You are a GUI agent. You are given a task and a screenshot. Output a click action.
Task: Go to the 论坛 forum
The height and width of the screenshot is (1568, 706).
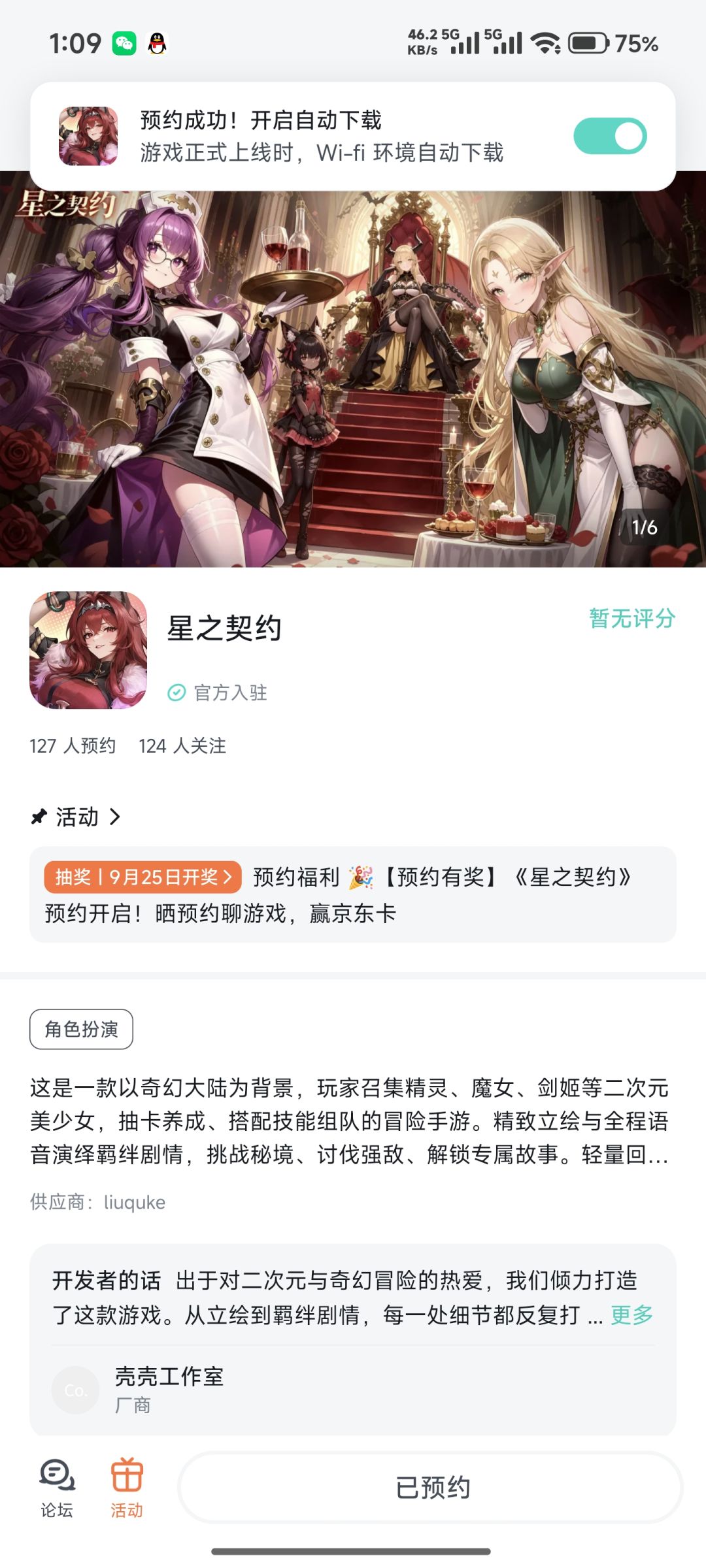[x=57, y=1488]
